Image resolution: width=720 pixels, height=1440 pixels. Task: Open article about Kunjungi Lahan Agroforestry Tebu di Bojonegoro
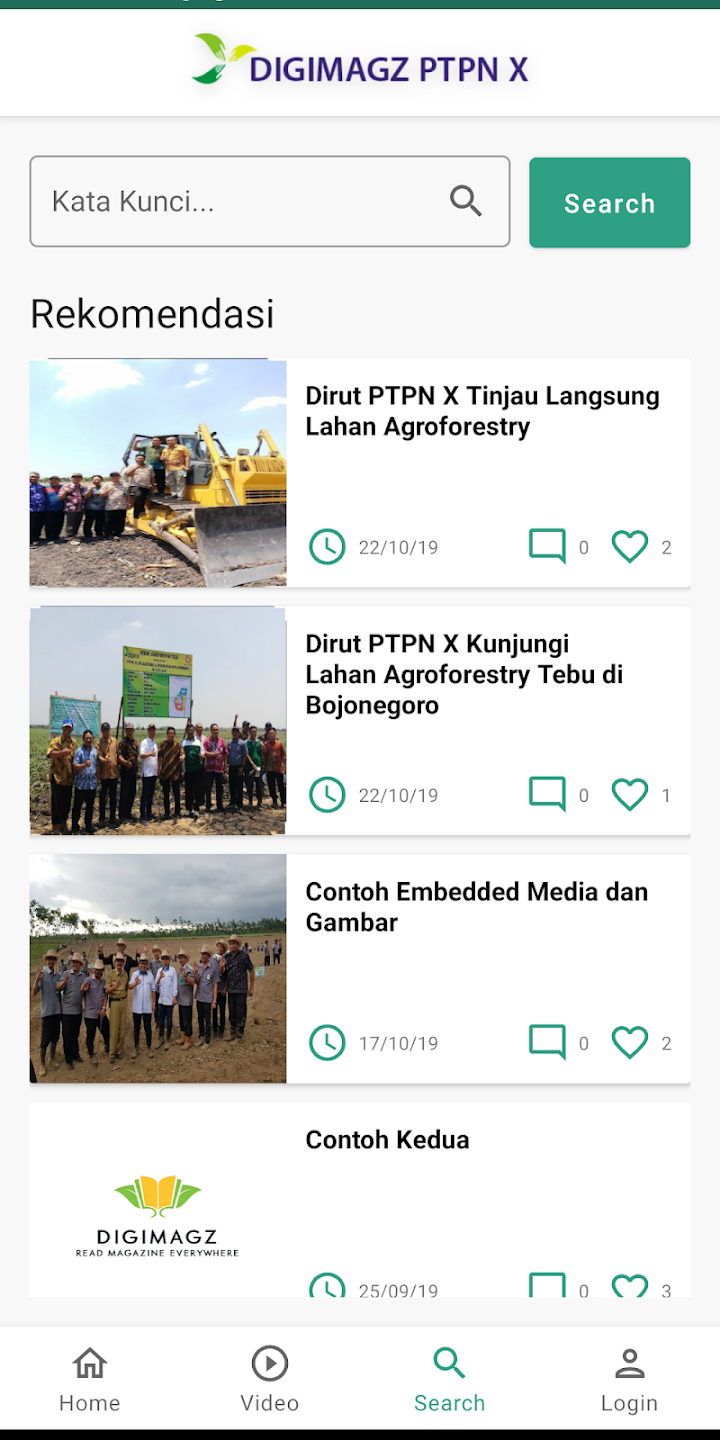tap(464, 675)
